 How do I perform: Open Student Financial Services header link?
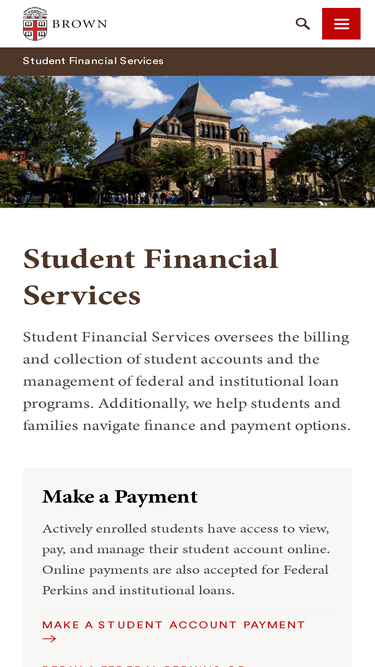pos(93,61)
